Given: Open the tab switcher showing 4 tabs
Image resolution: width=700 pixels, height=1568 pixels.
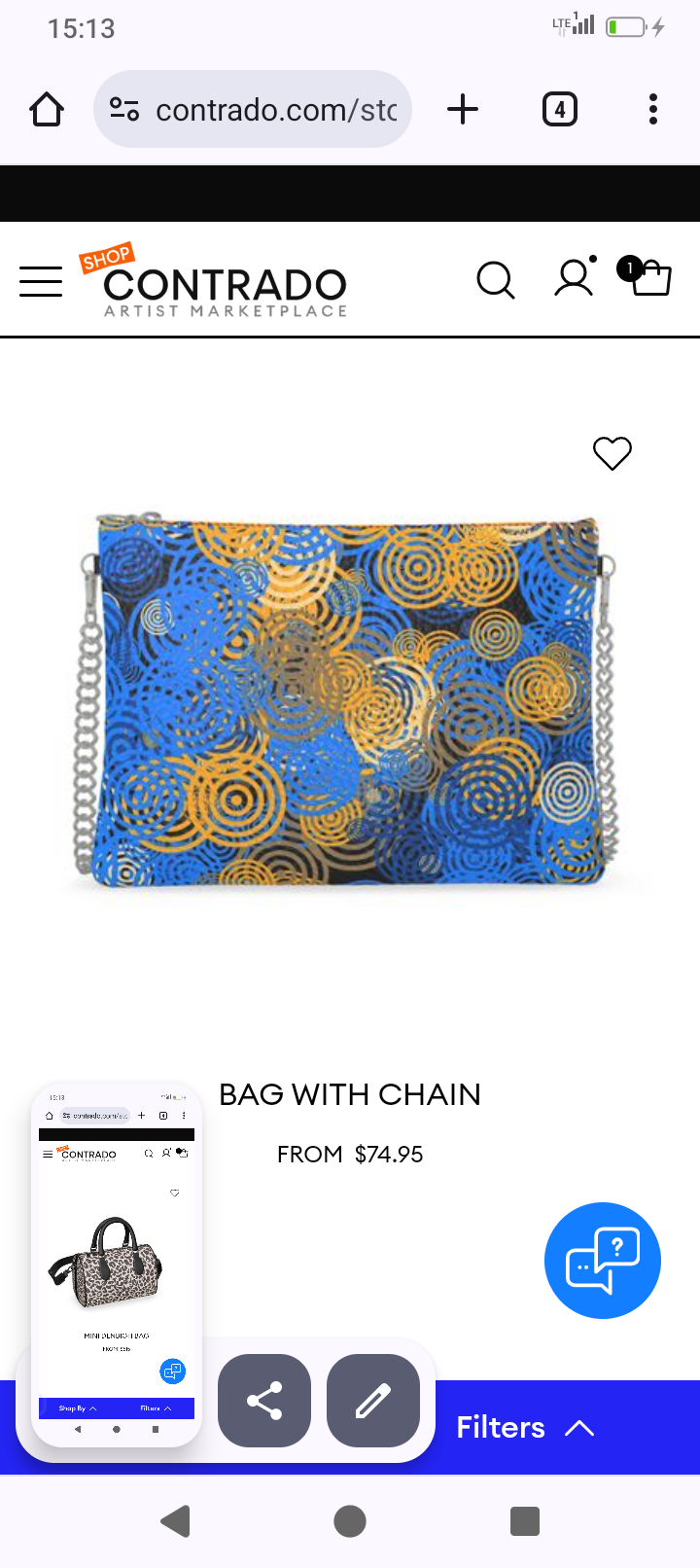Looking at the screenshot, I should 559,109.
